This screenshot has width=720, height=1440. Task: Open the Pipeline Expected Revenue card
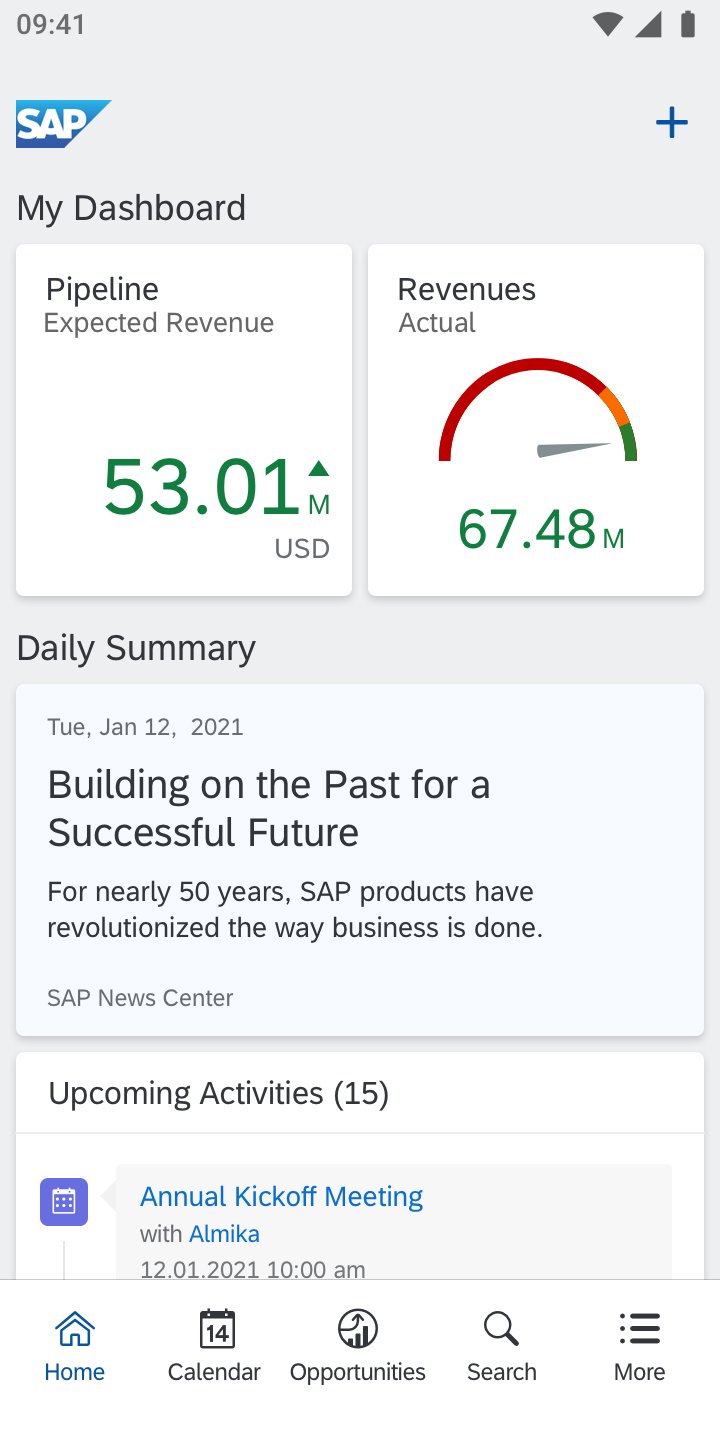(x=184, y=420)
